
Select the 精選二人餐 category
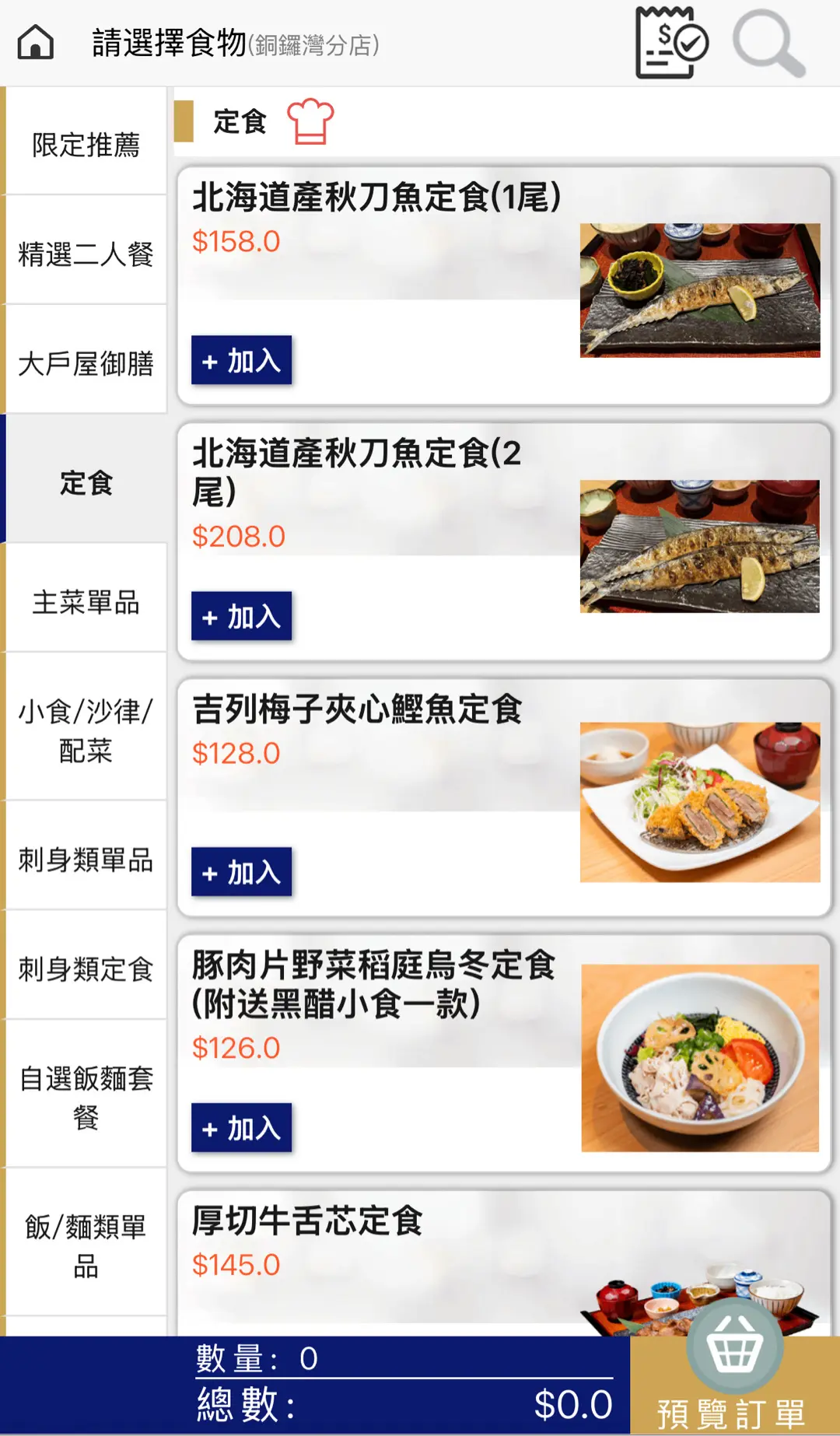click(x=86, y=254)
